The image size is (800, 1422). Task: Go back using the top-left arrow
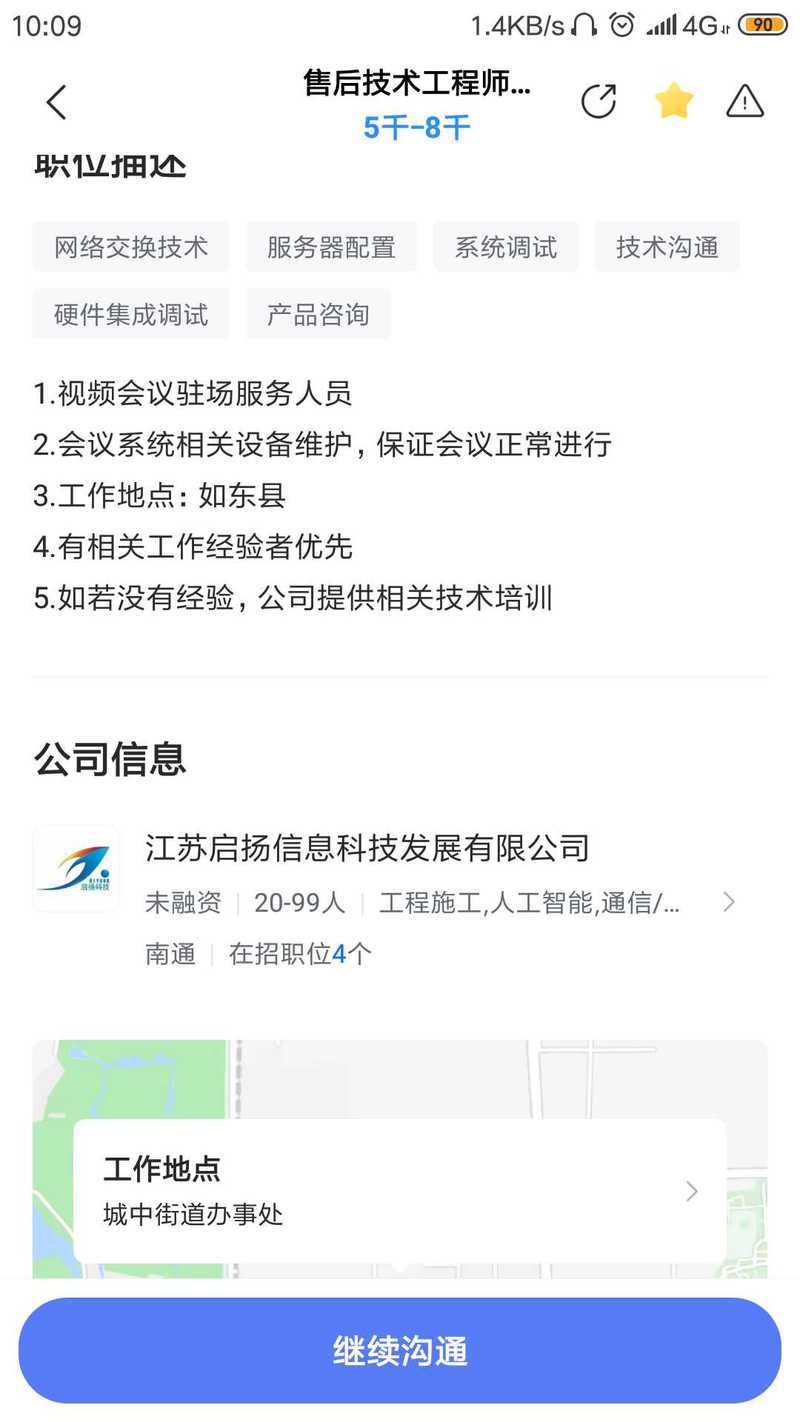pyautogui.click(x=56, y=102)
